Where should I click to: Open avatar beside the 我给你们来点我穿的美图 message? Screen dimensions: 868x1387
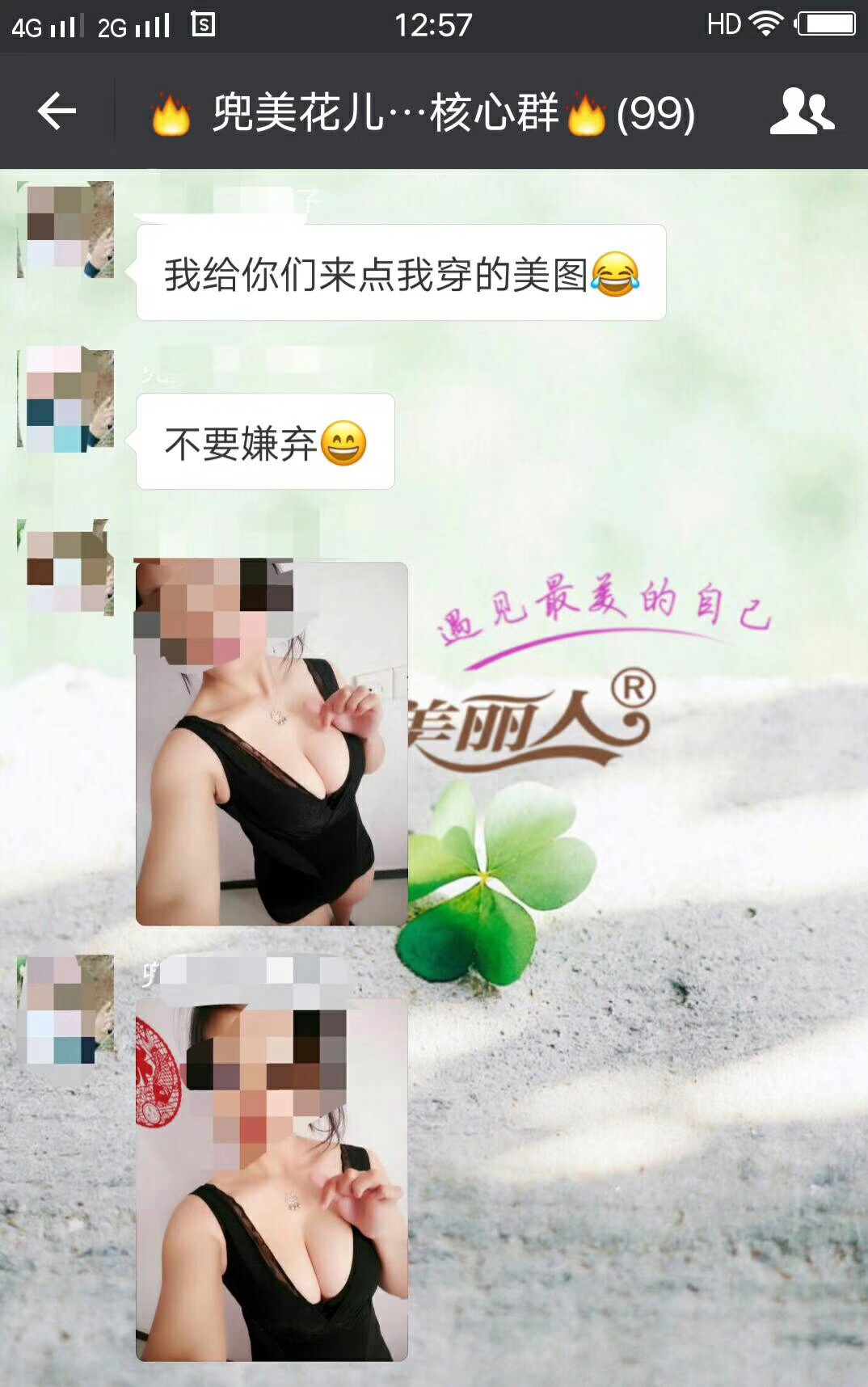click(65, 230)
